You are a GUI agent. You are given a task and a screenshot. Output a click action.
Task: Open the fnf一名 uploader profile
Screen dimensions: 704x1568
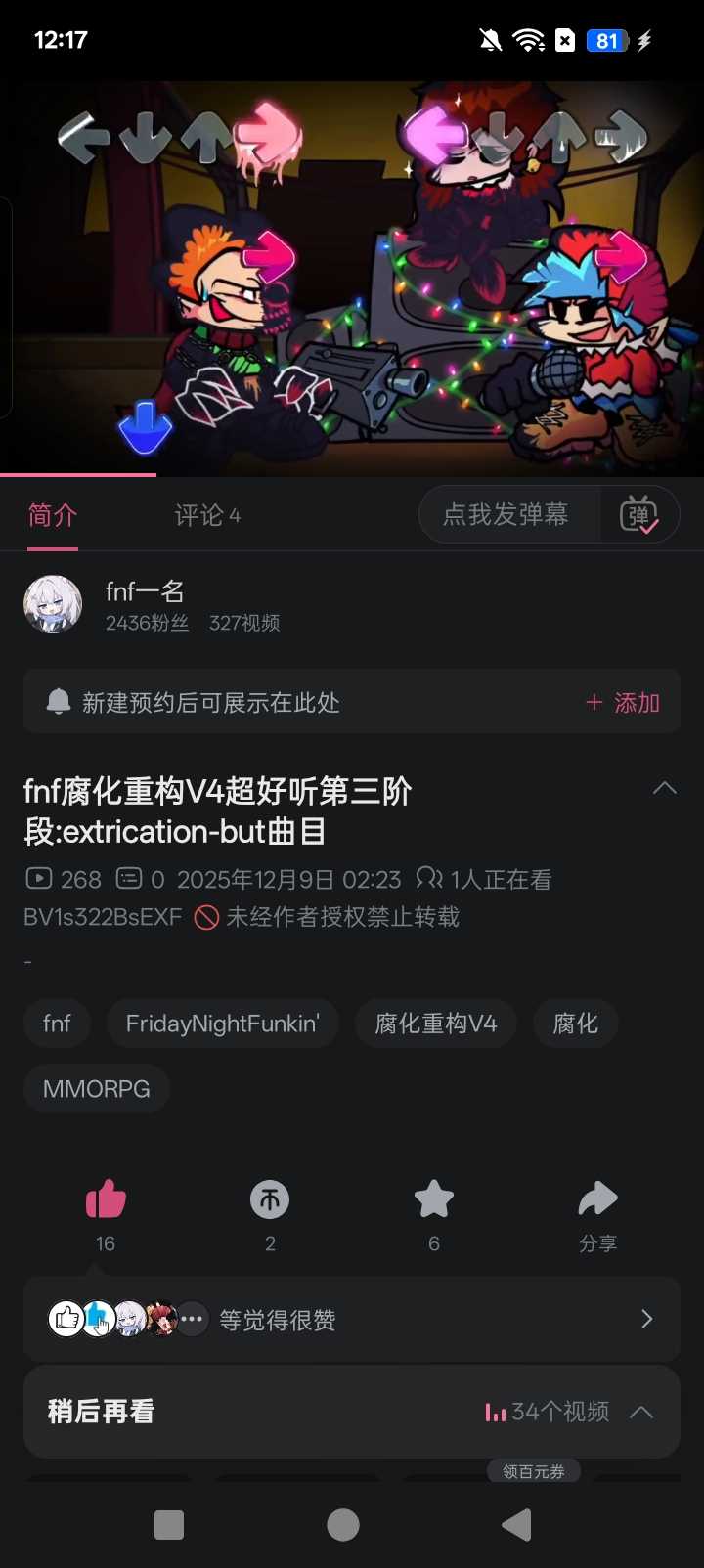(x=145, y=591)
